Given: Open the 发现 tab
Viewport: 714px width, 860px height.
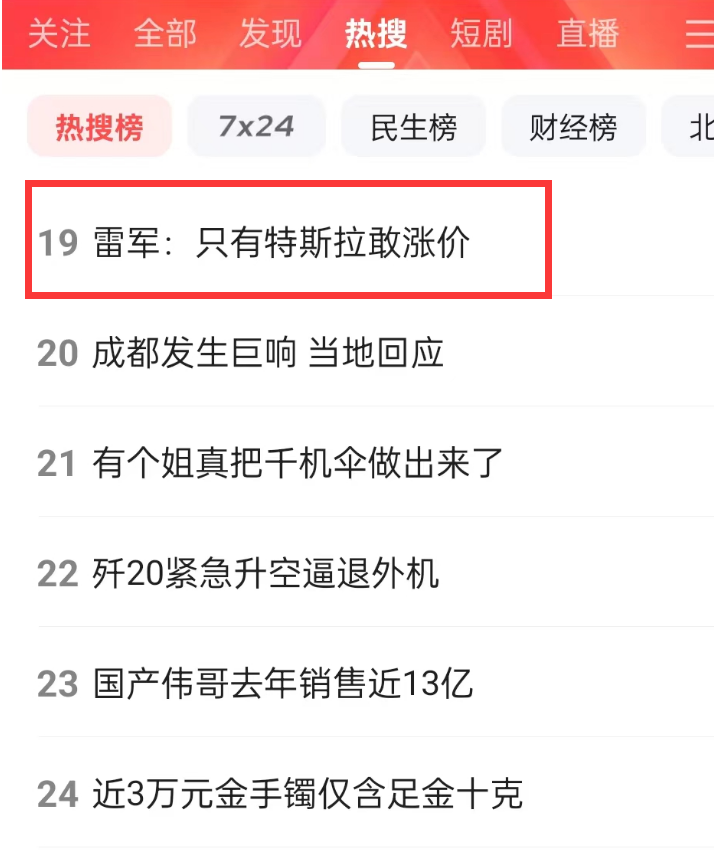Looking at the screenshot, I should pyautogui.click(x=270, y=34).
